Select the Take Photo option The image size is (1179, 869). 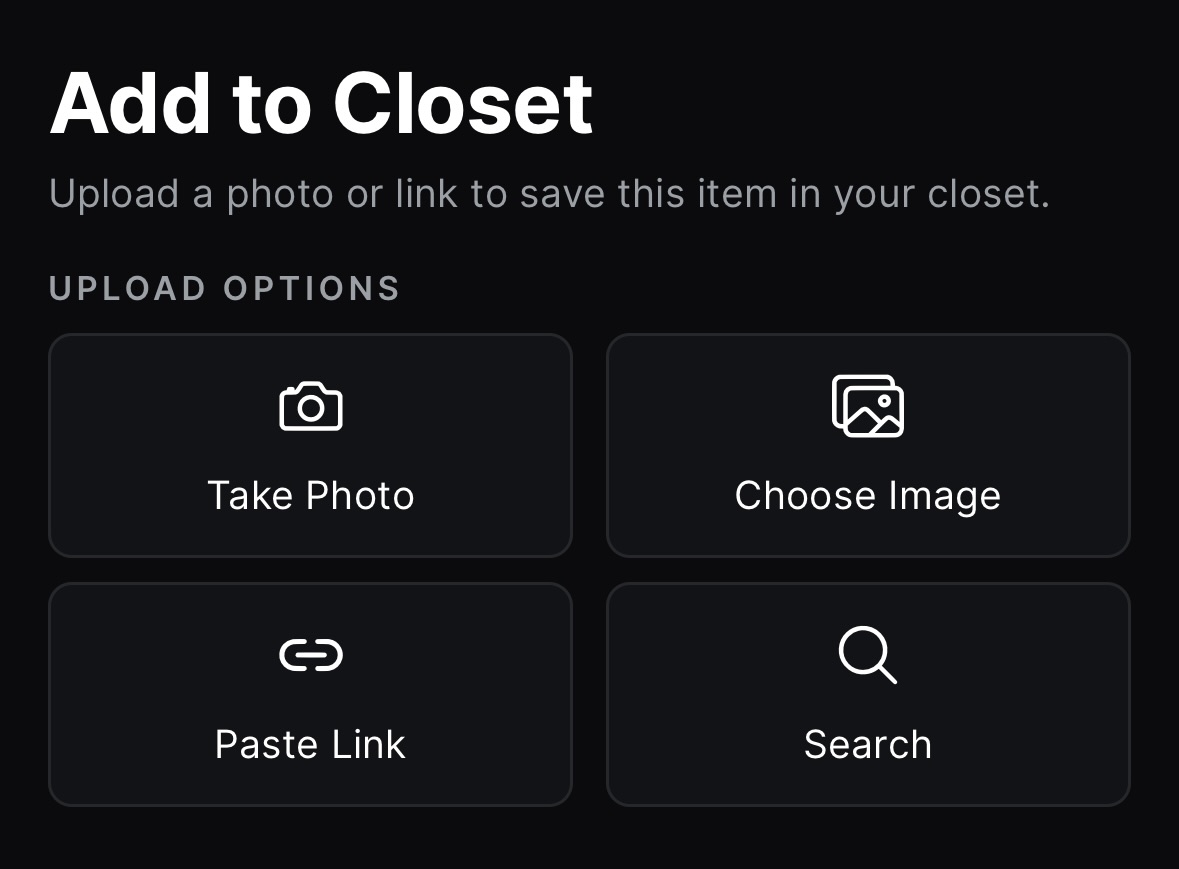coord(310,446)
